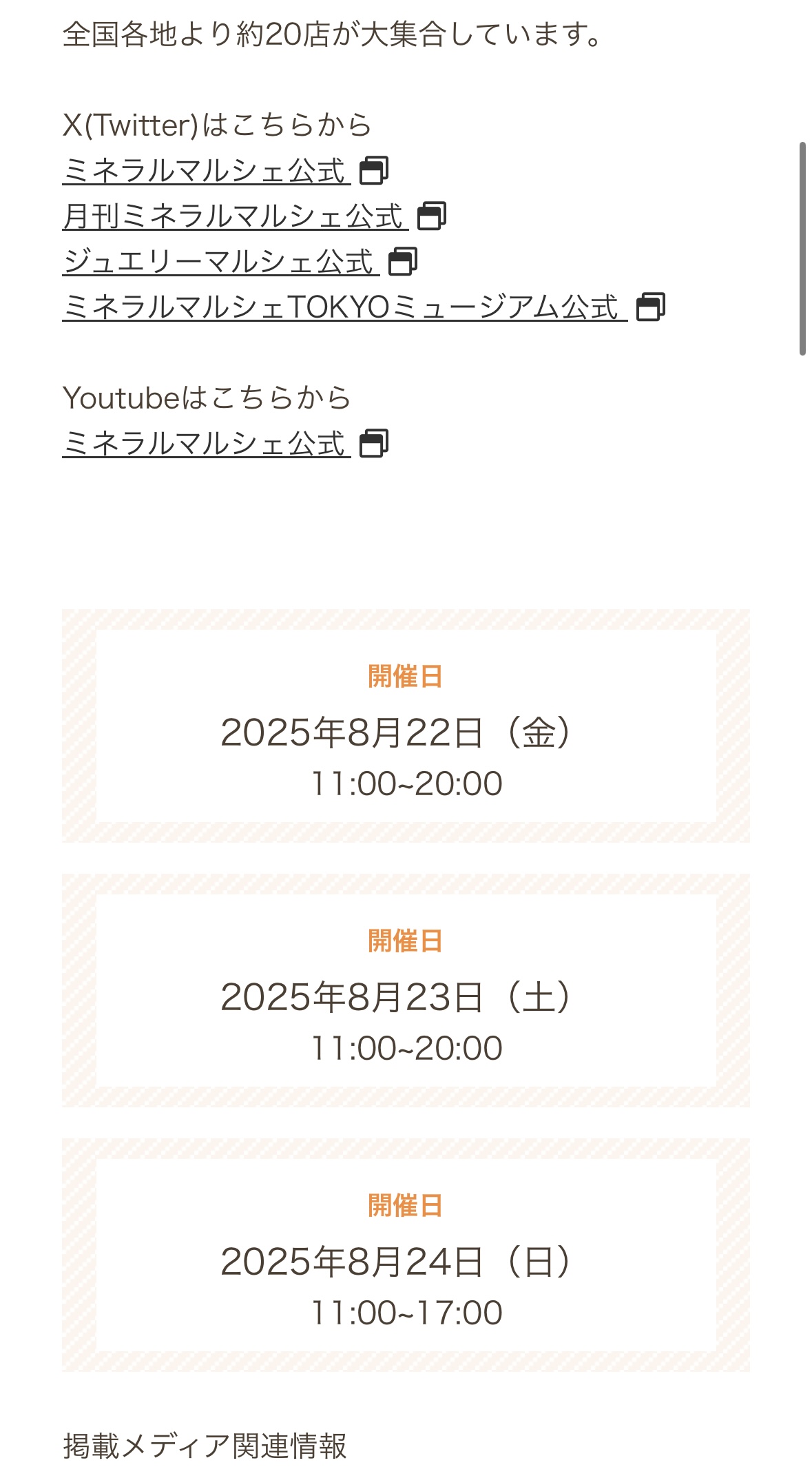Open 月刊ミネラルマルシェ公式 X link

click(x=235, y=216)
